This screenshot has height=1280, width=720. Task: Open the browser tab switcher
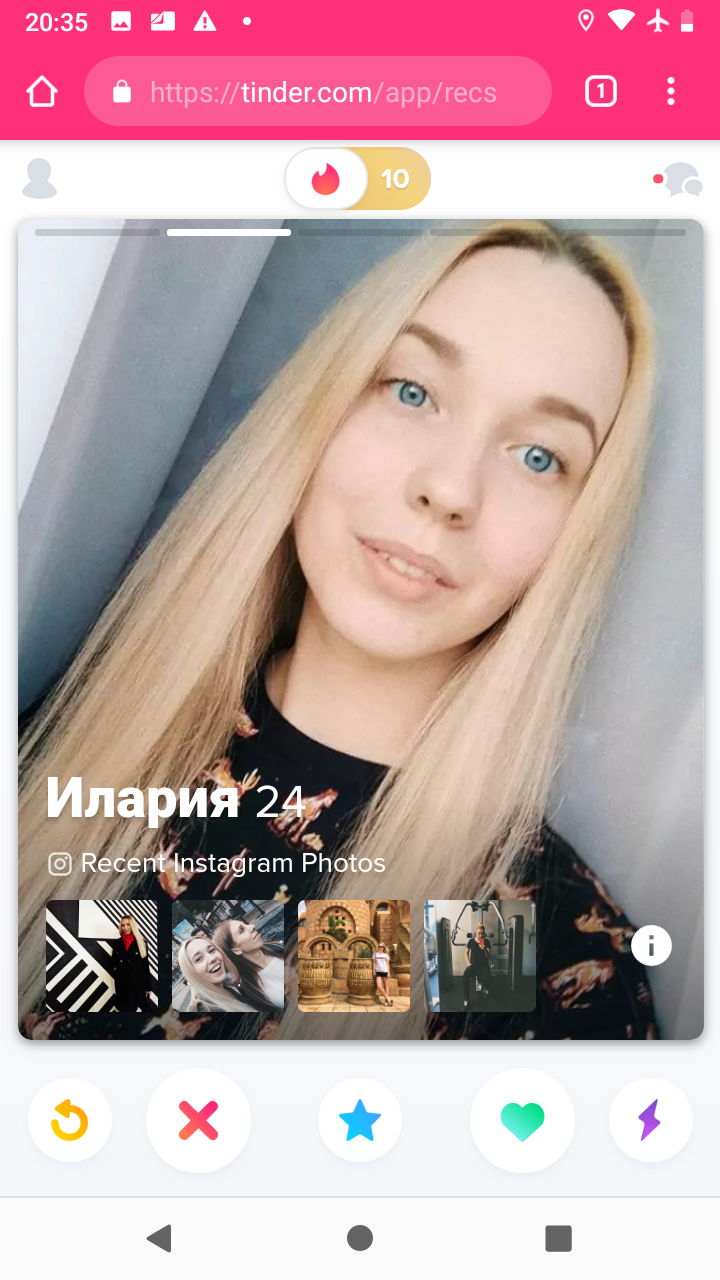point(600,92)
